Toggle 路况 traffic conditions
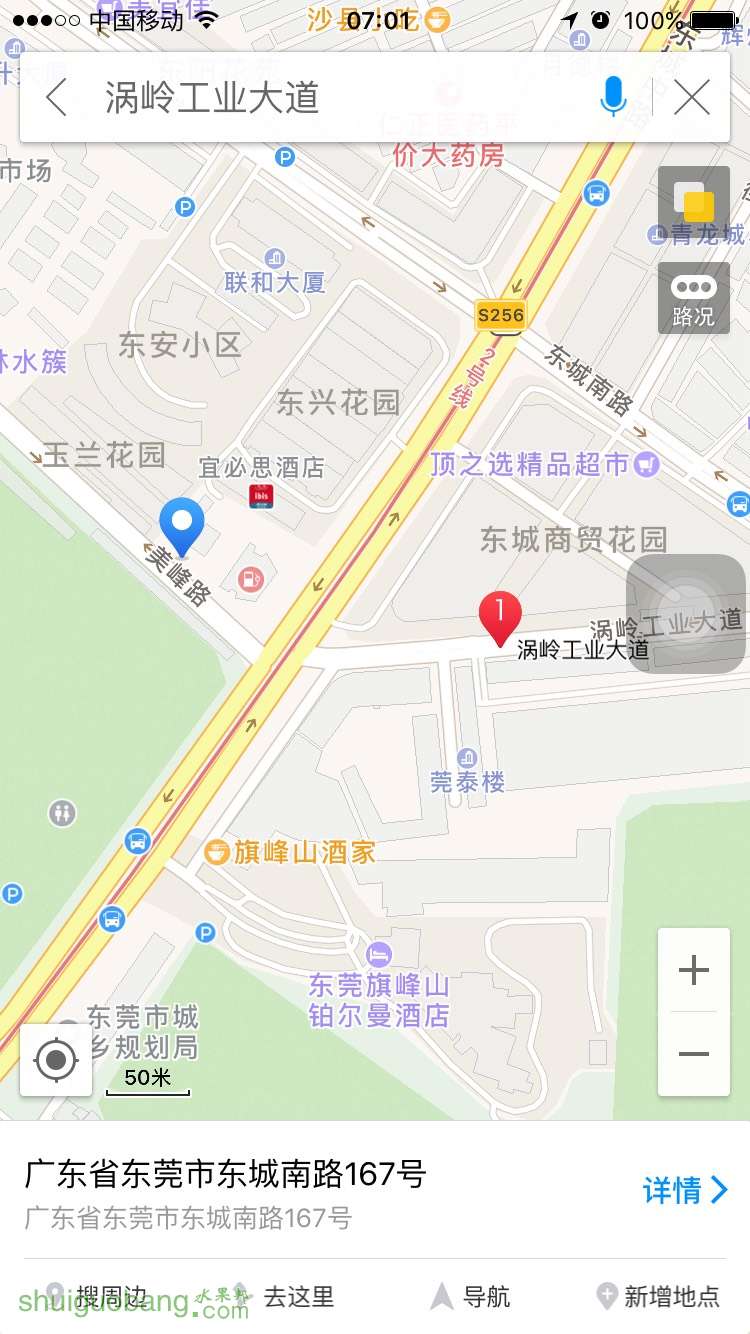Image resolution: width=750 pixels, height=1334 pixels. 693,298
